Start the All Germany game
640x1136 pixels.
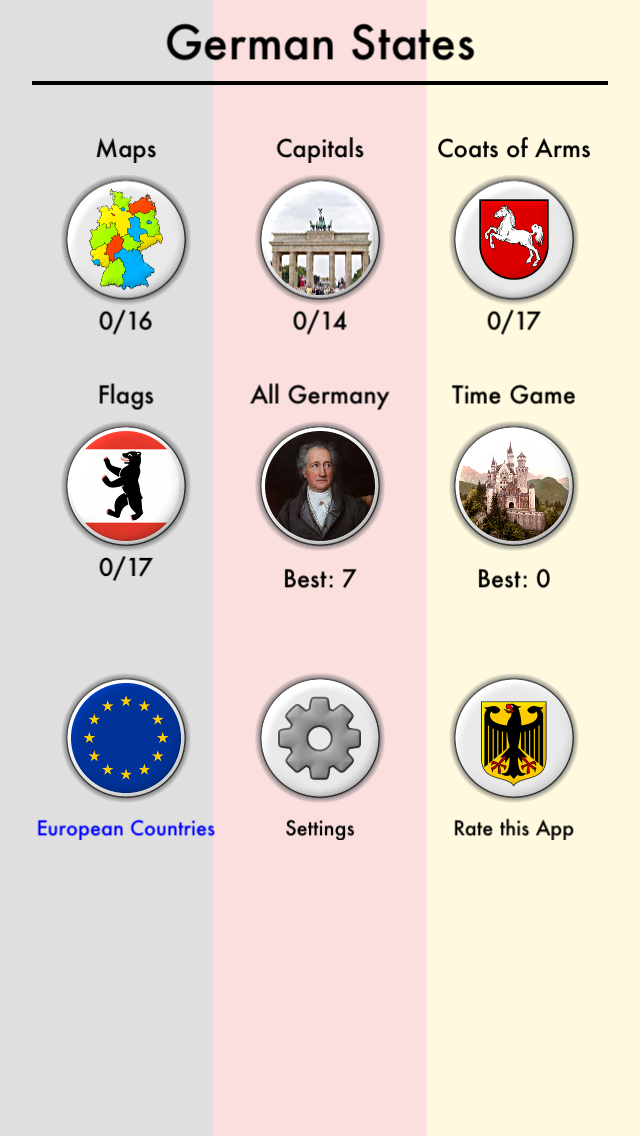coord(320,485)
